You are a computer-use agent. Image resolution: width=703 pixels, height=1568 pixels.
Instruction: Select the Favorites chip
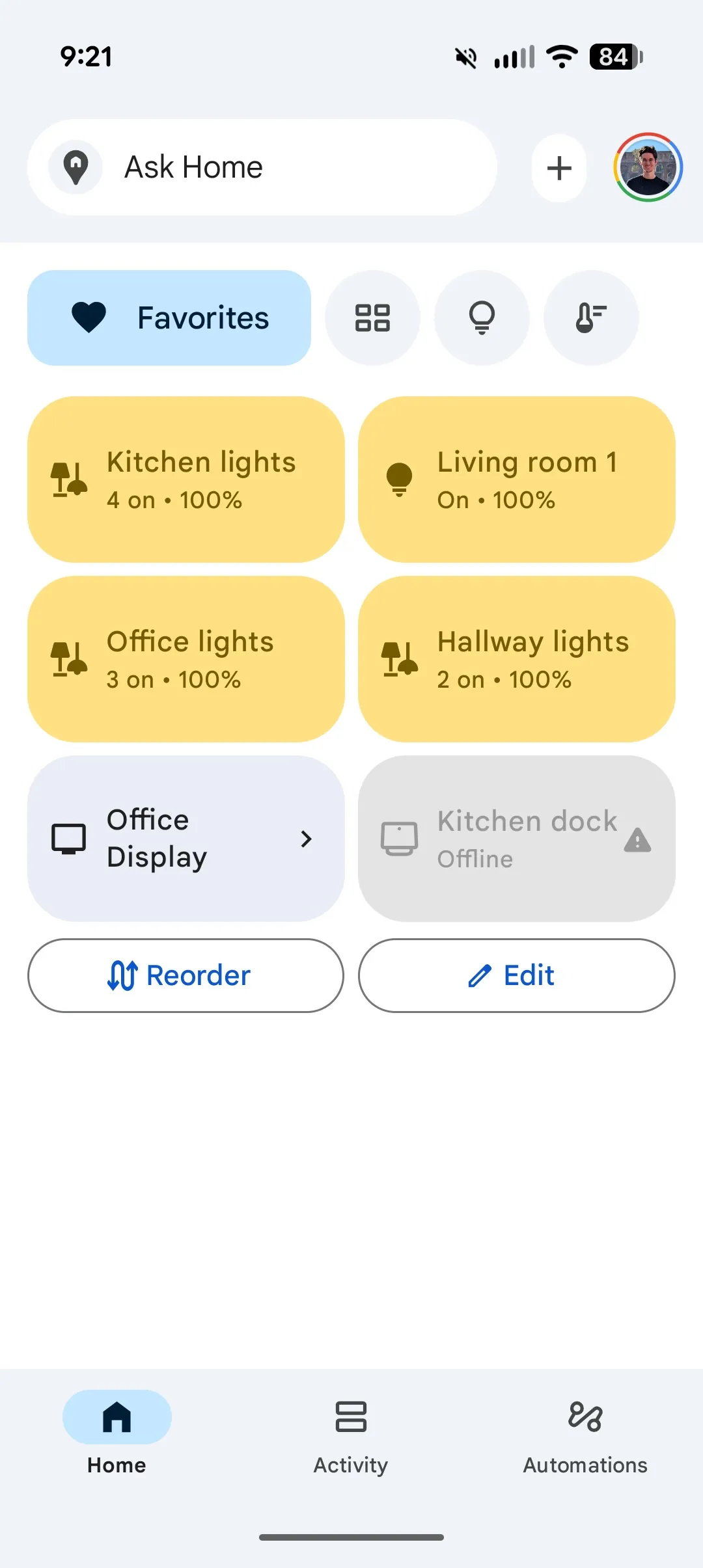point(169,318)
